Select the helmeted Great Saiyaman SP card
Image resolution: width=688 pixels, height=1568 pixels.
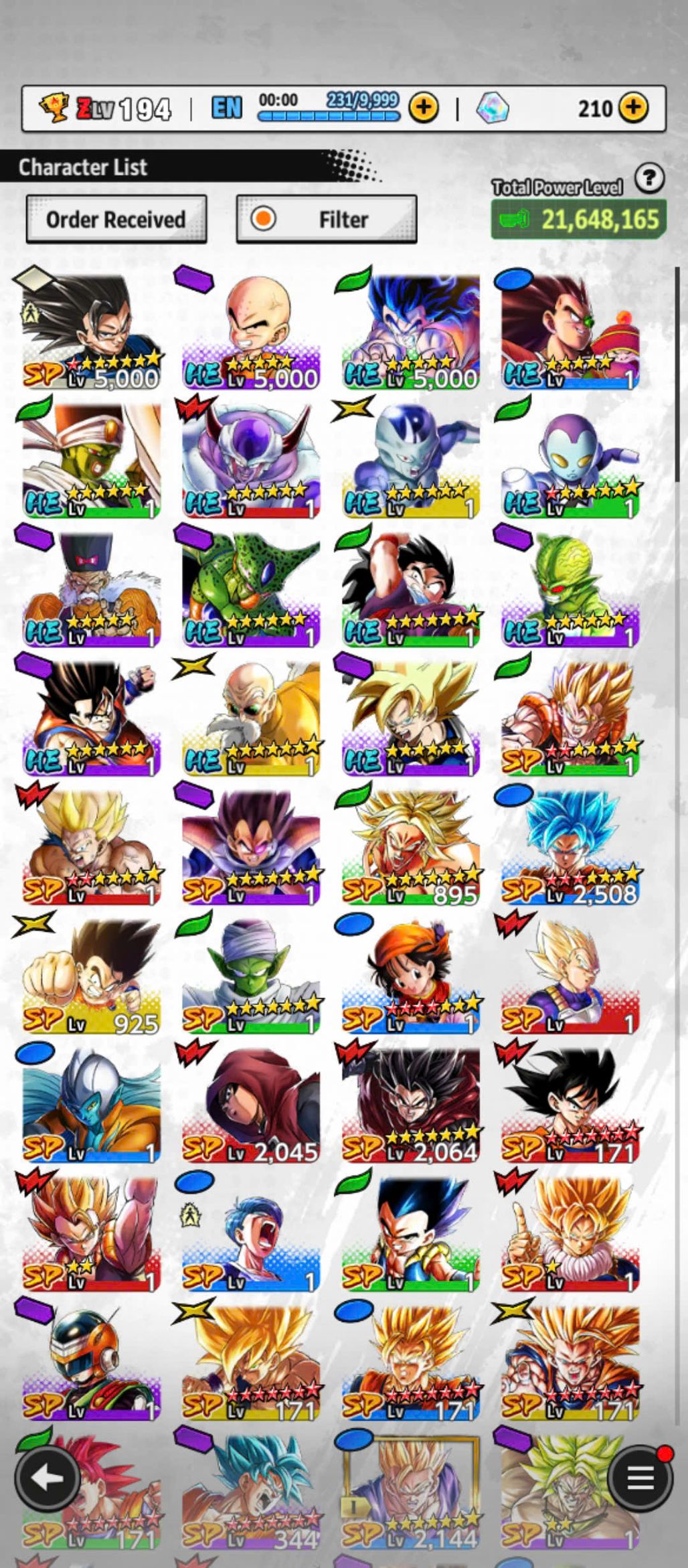point(91,1363)
